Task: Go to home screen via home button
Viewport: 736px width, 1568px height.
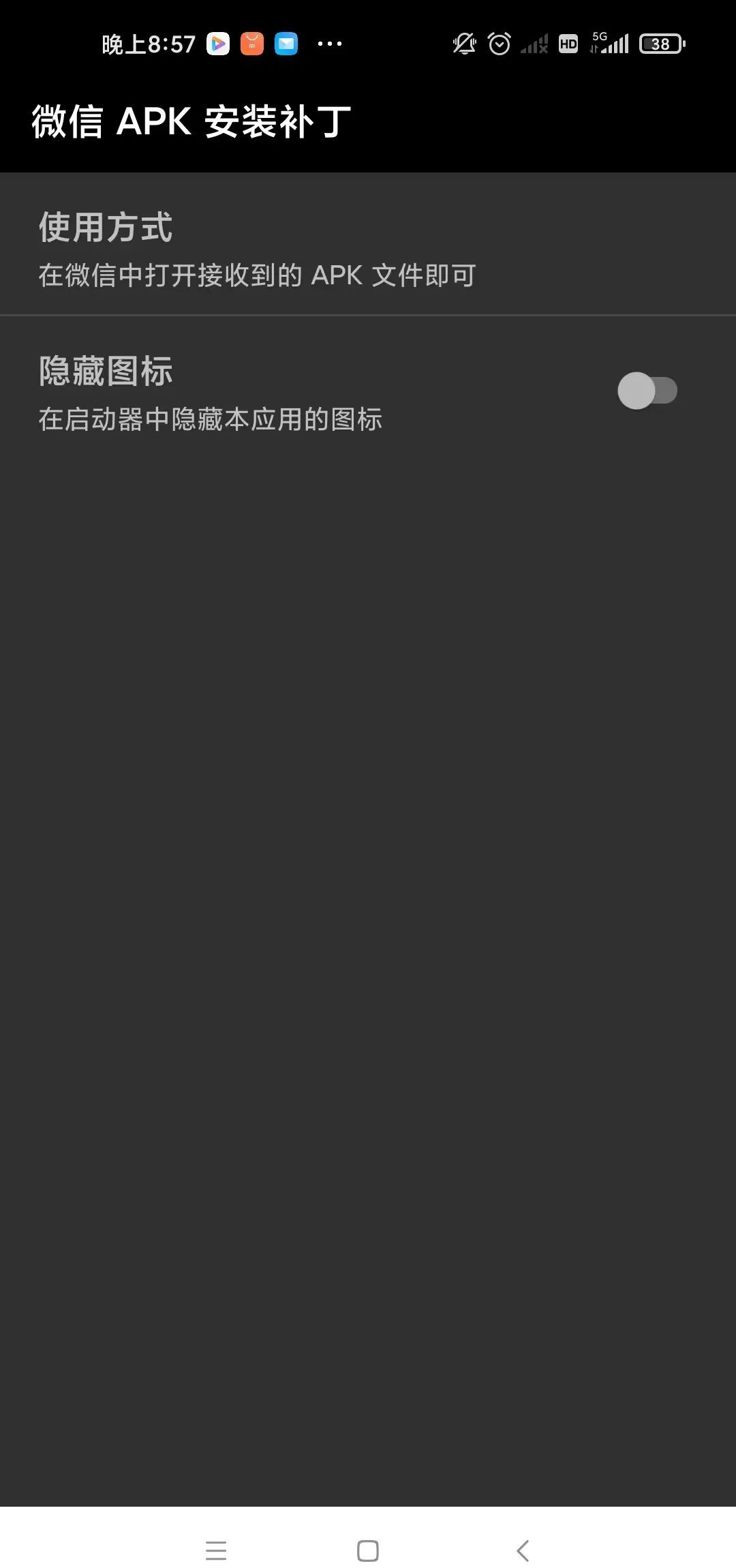Action: (368, 1550)
